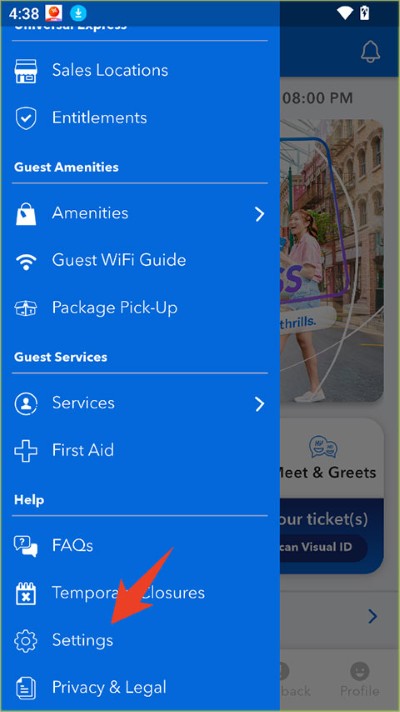
Task: Go to Settings
Action: (140, 640)
